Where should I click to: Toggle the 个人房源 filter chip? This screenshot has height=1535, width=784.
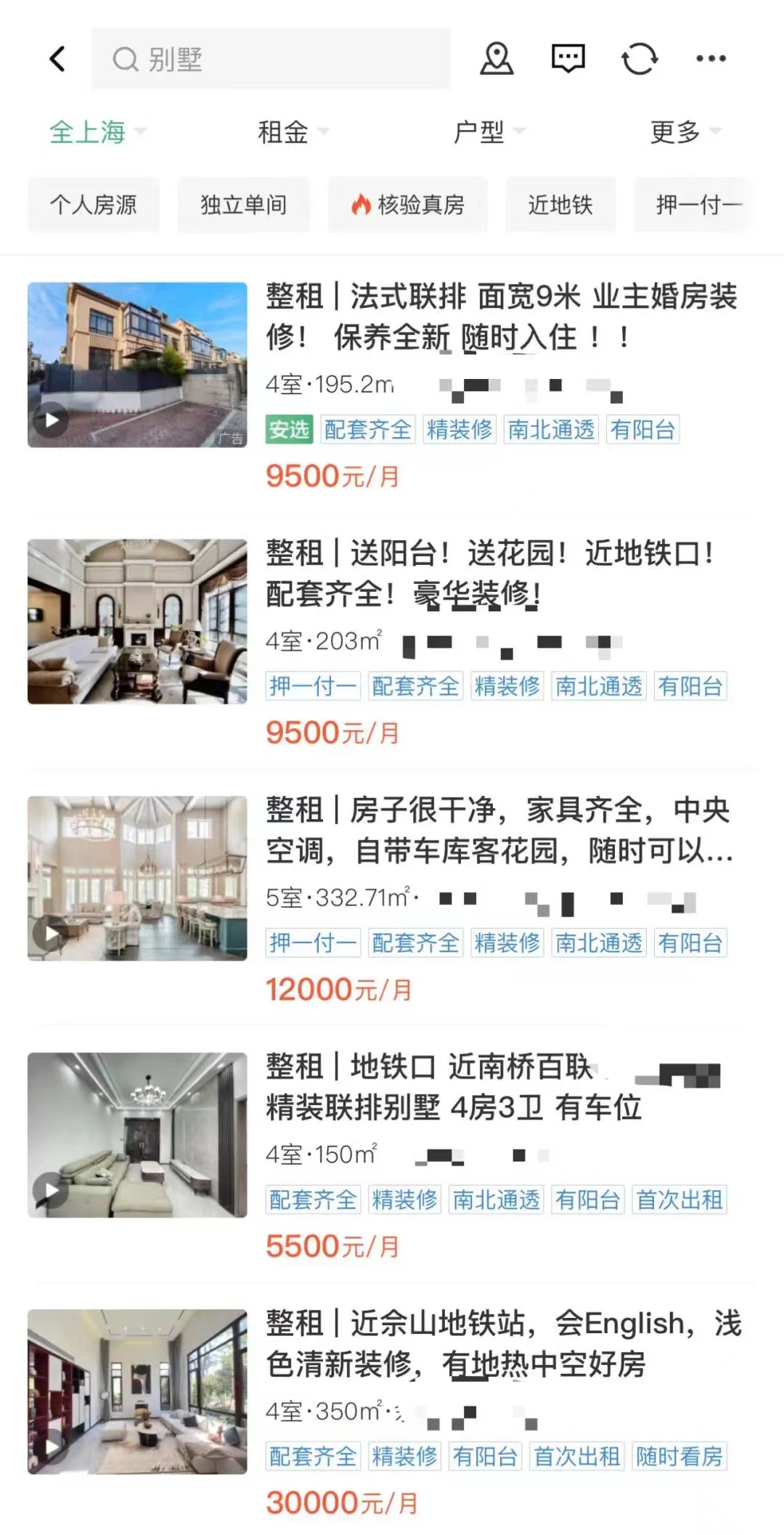95,204
